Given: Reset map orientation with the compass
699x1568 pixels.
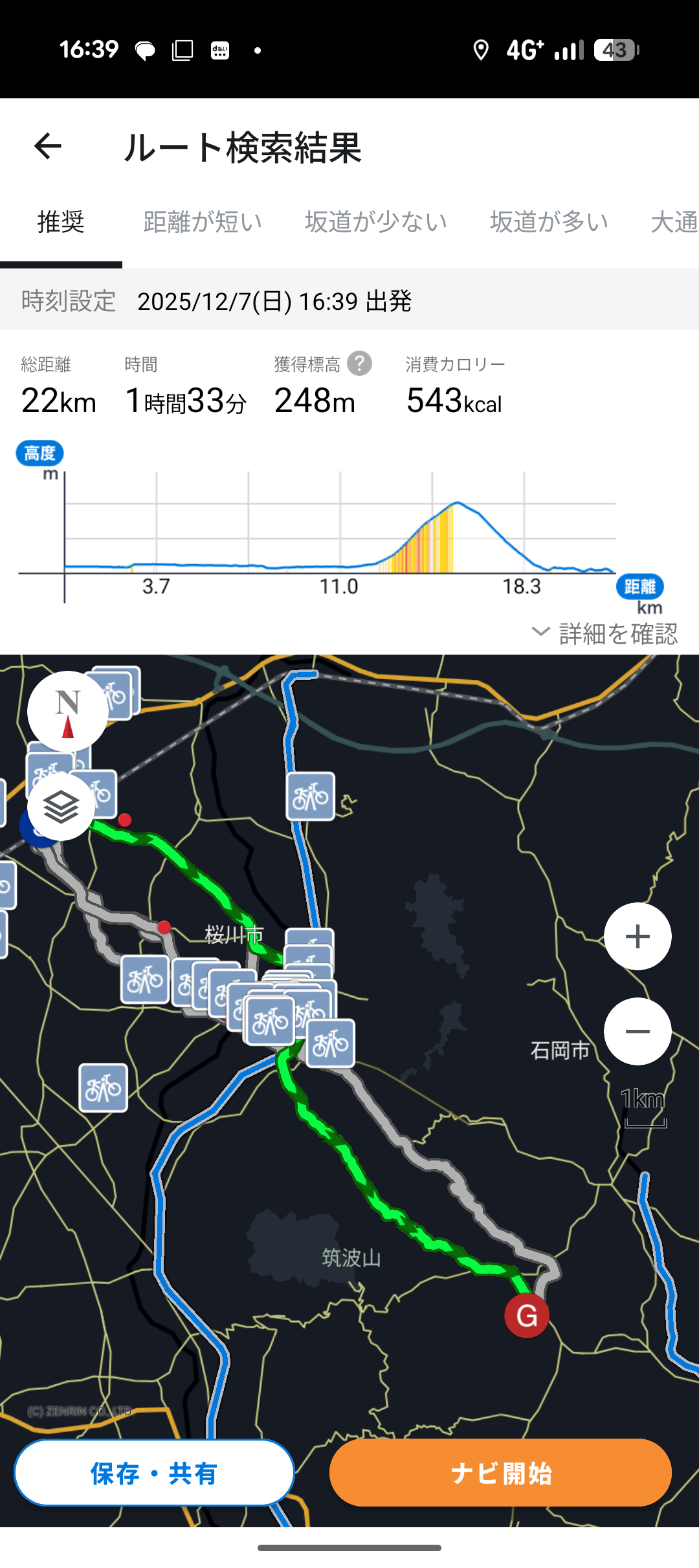Looking at the screenshot, I should pyautogui.click(x=68, y=711).
